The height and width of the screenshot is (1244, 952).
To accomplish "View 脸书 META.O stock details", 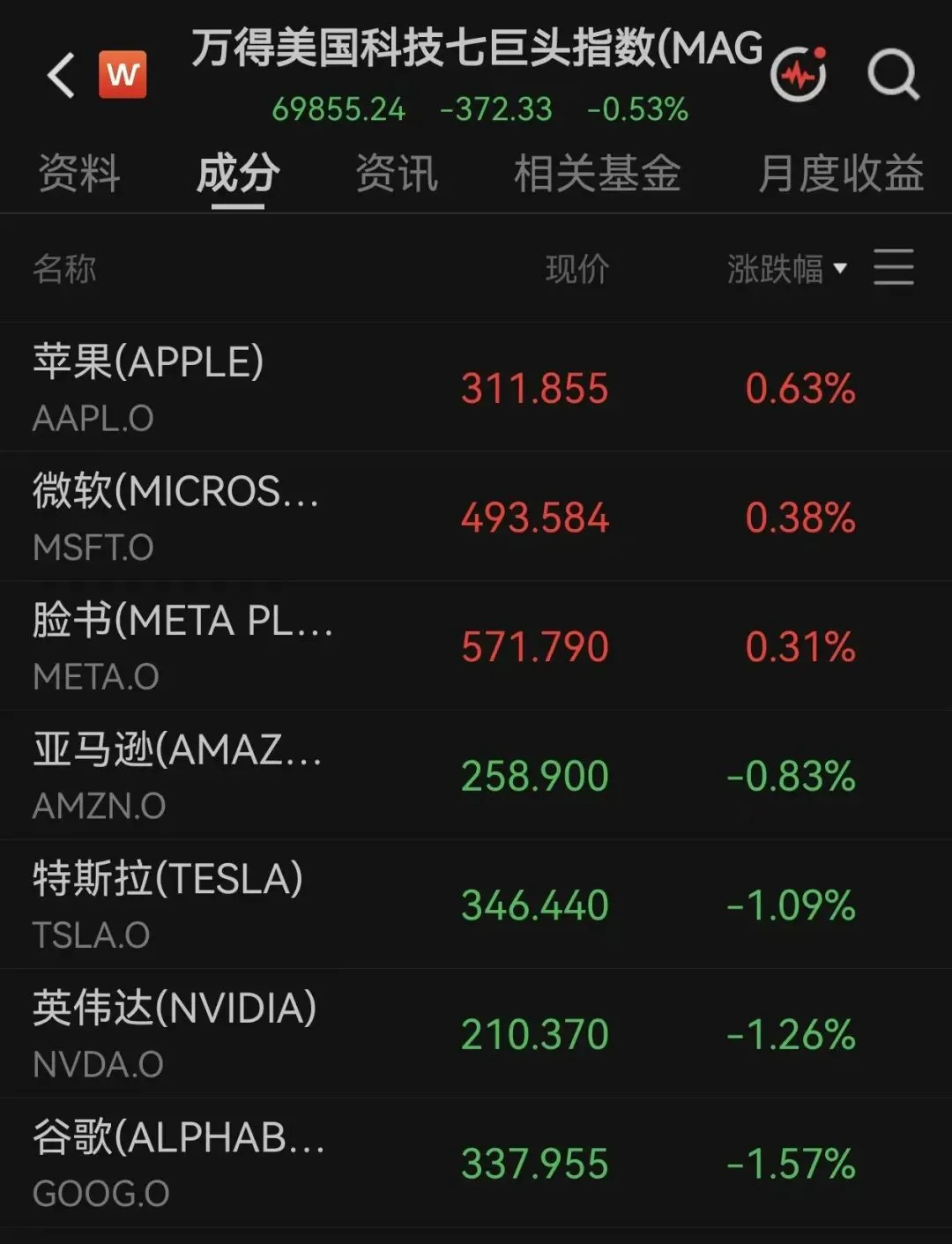I will (476, 646).
